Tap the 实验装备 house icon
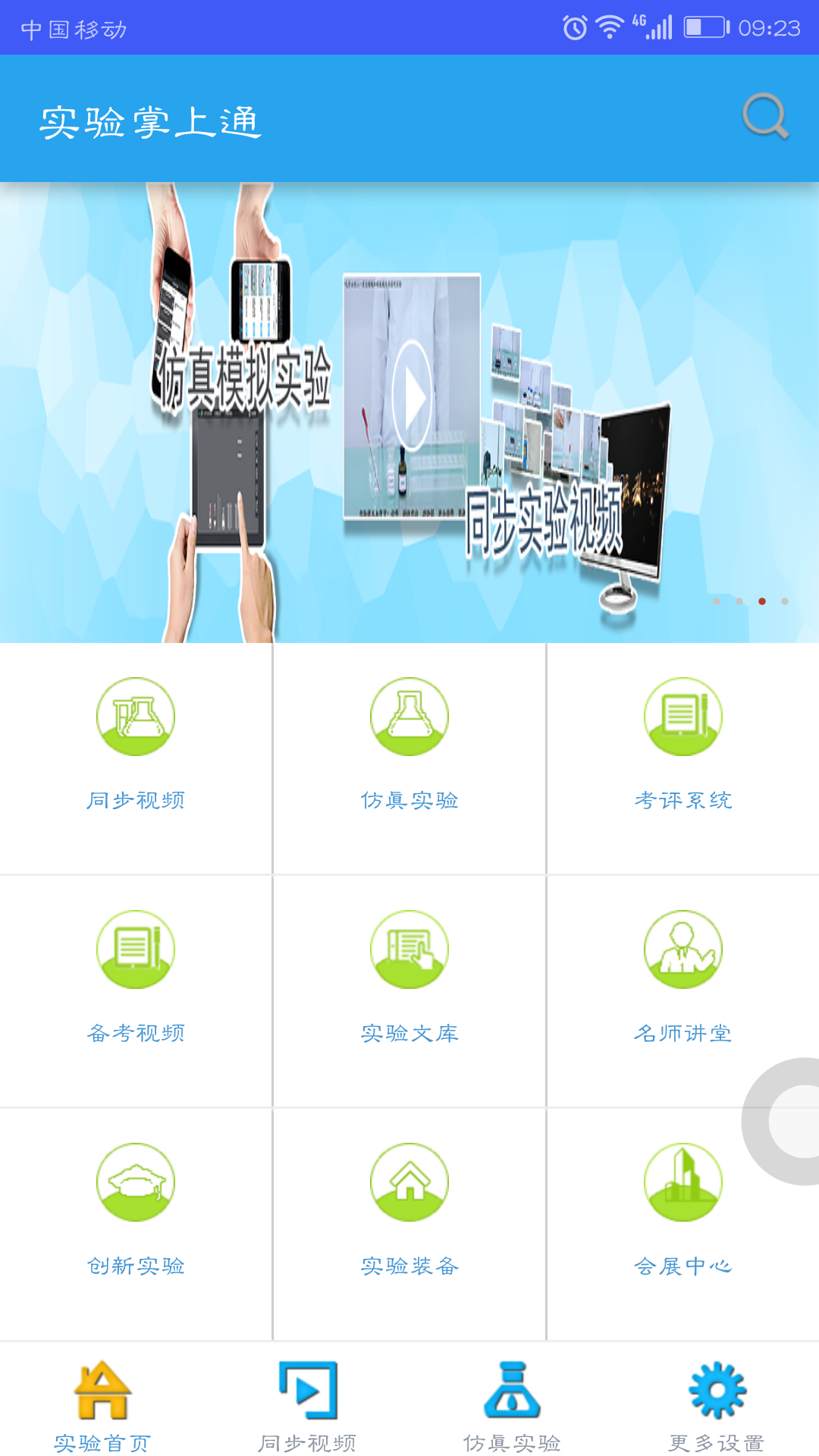Screen dimensions: 819x1456 pos(409,1181)
